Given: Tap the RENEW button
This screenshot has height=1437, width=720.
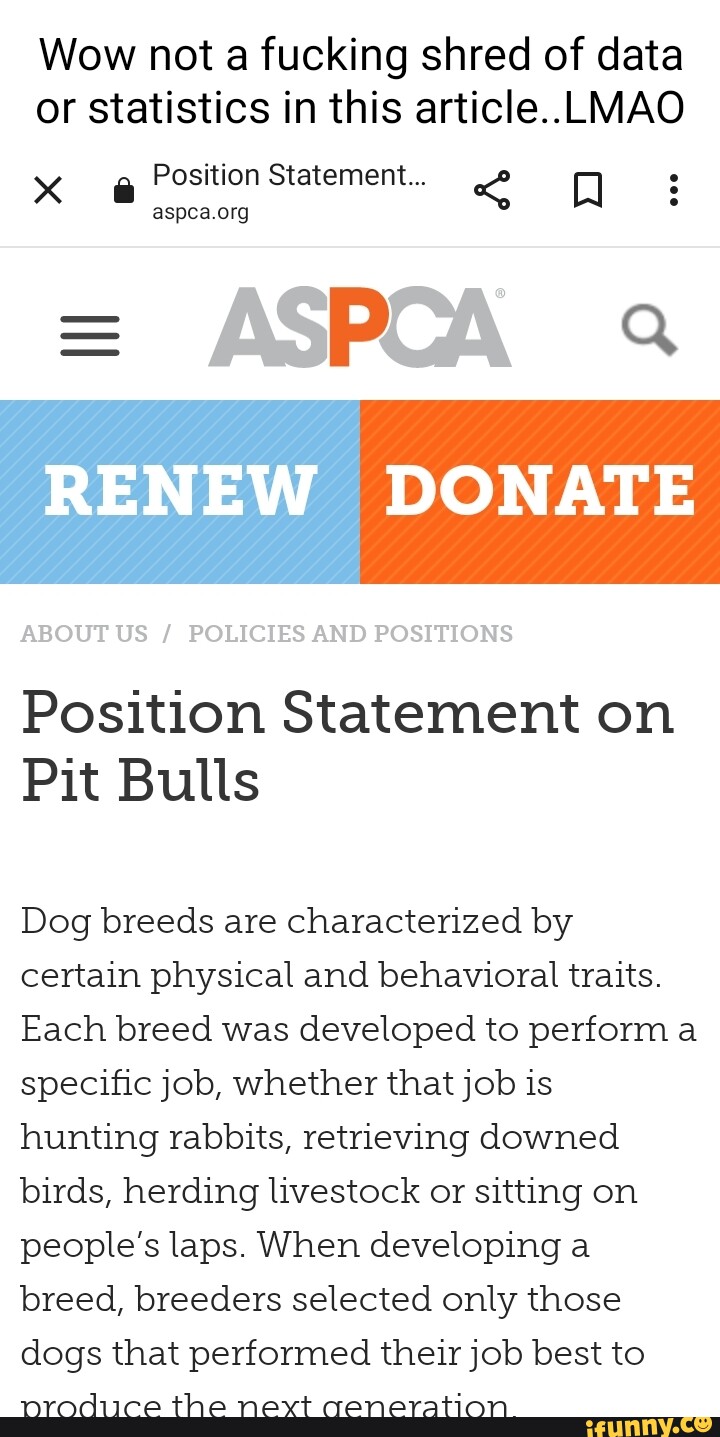Looking at the screenshot, I should pos(180,491).
